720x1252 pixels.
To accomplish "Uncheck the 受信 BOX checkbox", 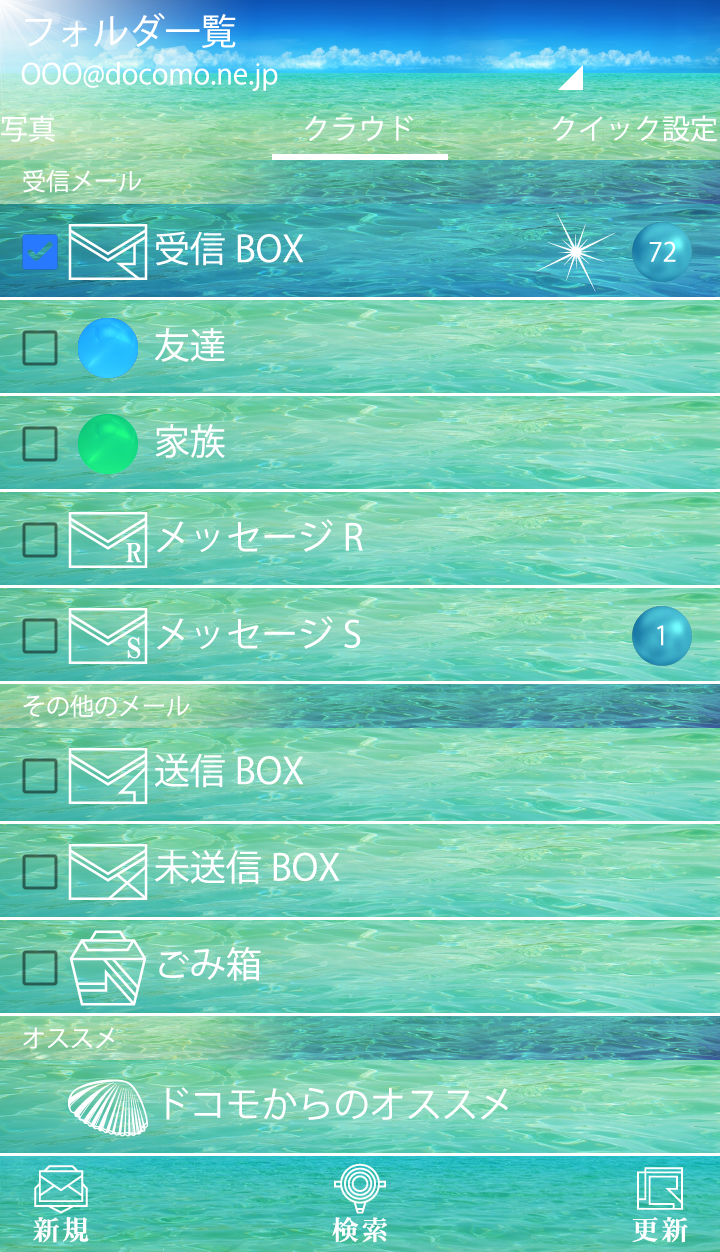I will (40, 252).
